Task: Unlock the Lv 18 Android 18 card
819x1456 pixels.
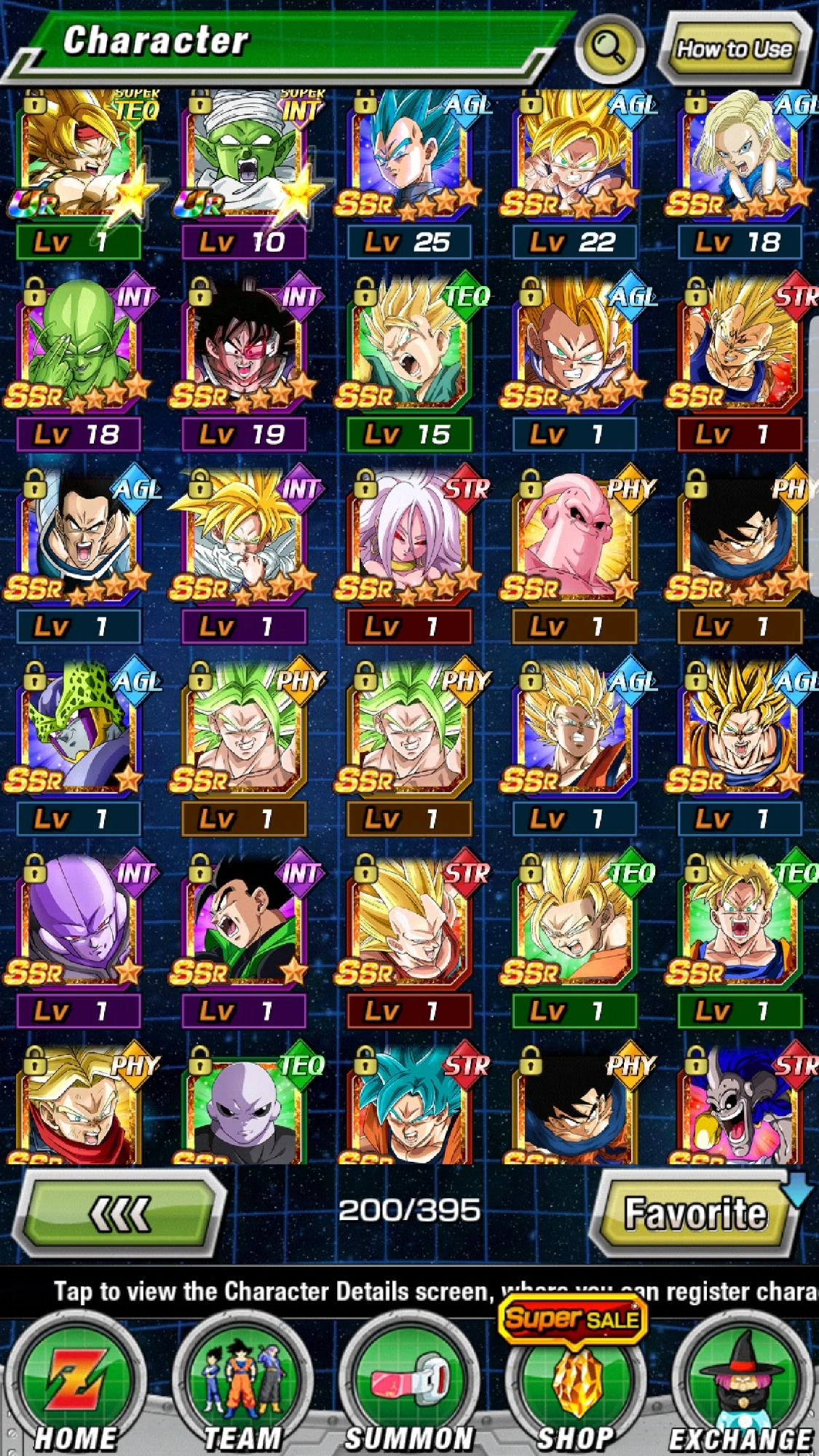Action: [697, 105]
